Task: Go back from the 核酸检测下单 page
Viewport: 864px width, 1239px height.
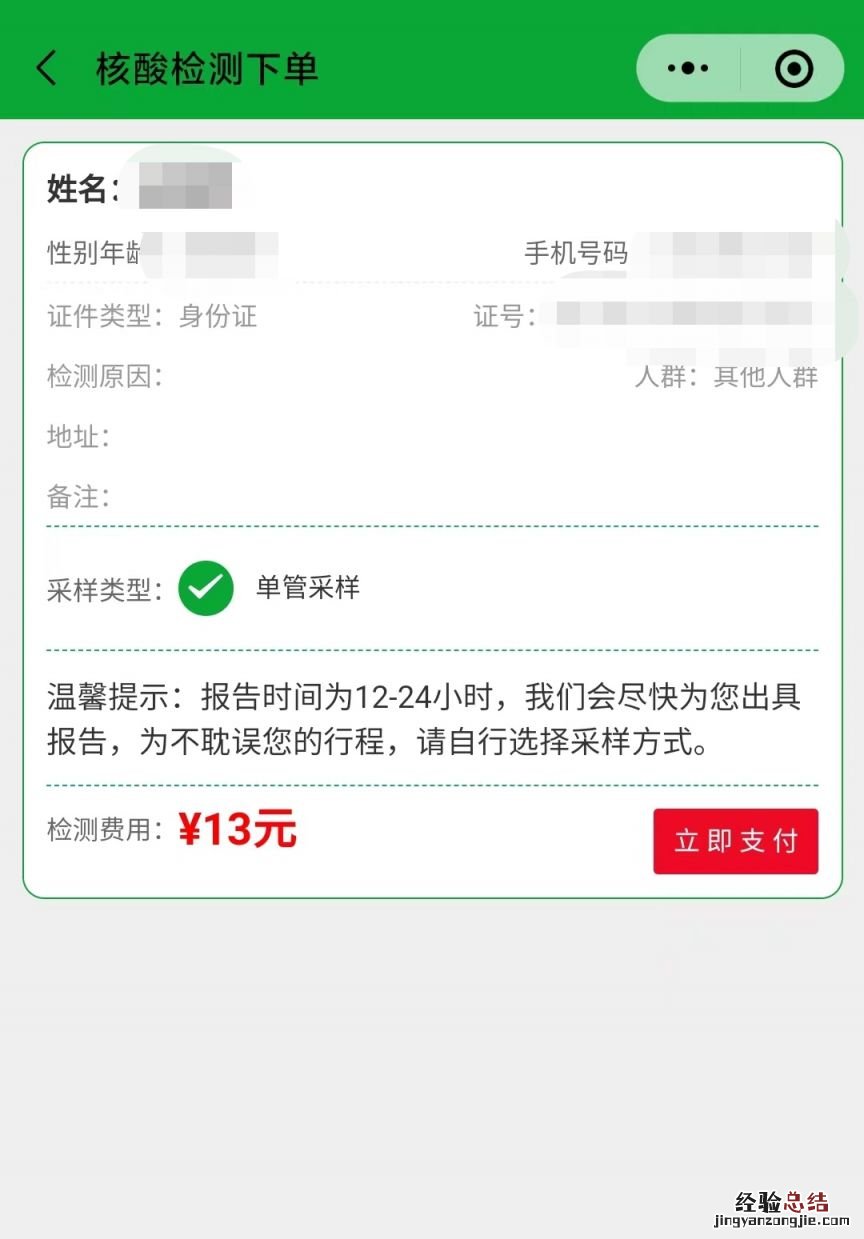Action: (46, 68)
